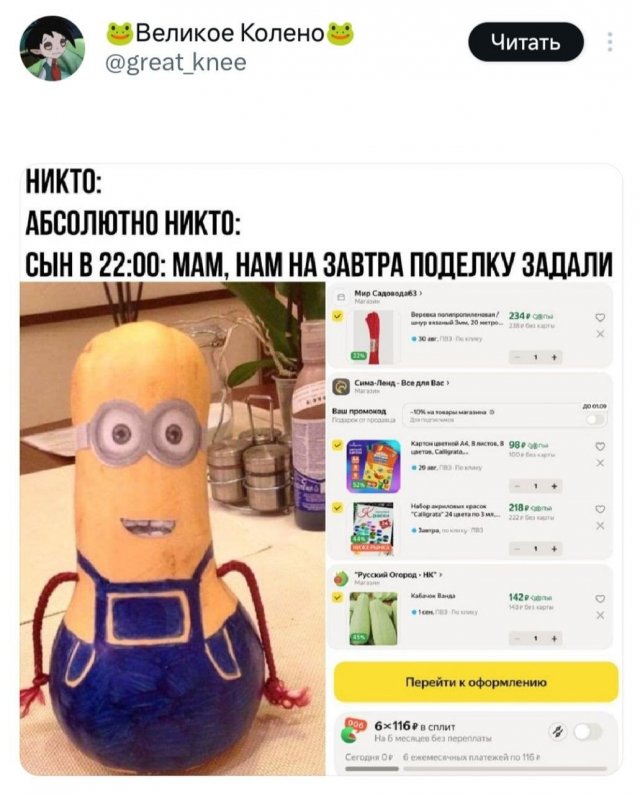Tap the "Читать" follow button
The image size is (640, 794).
click(526, 42)
